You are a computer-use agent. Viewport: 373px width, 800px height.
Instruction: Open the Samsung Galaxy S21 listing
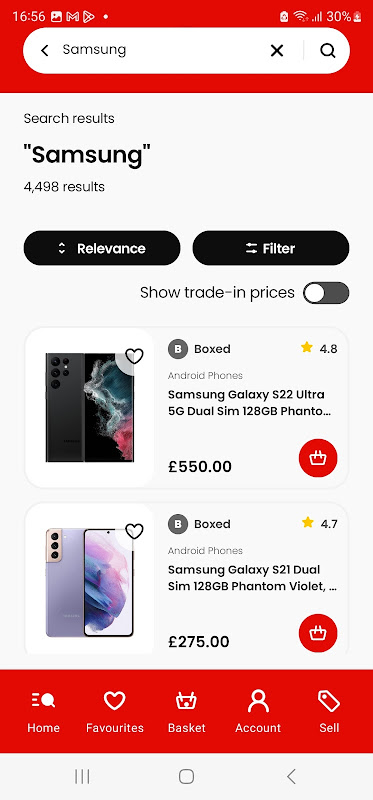pyautogui.click(x=253, y=578)
